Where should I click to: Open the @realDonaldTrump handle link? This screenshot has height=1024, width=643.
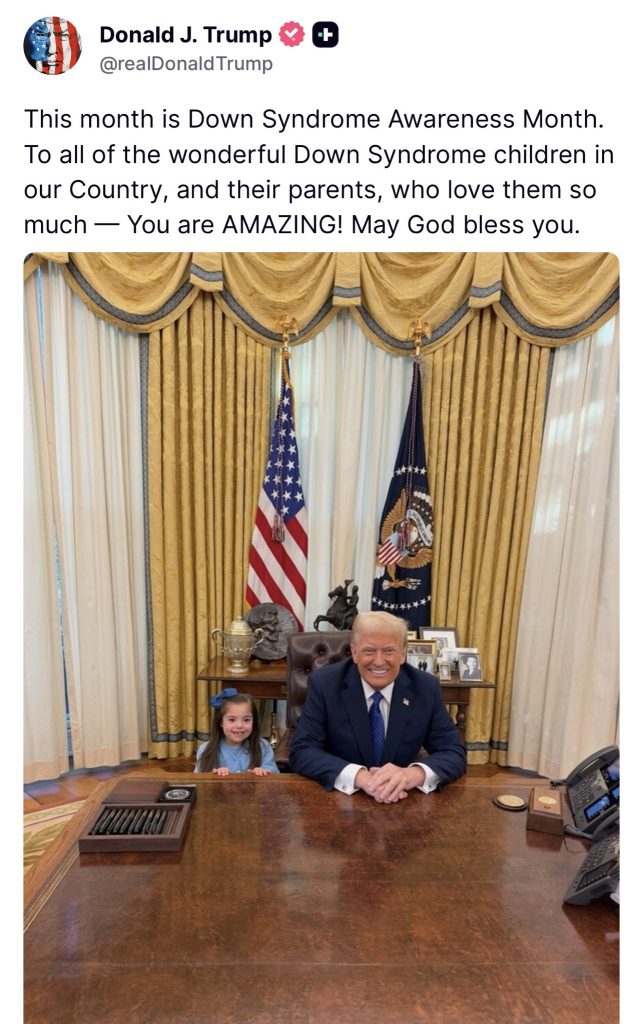(x=186, y=64)
